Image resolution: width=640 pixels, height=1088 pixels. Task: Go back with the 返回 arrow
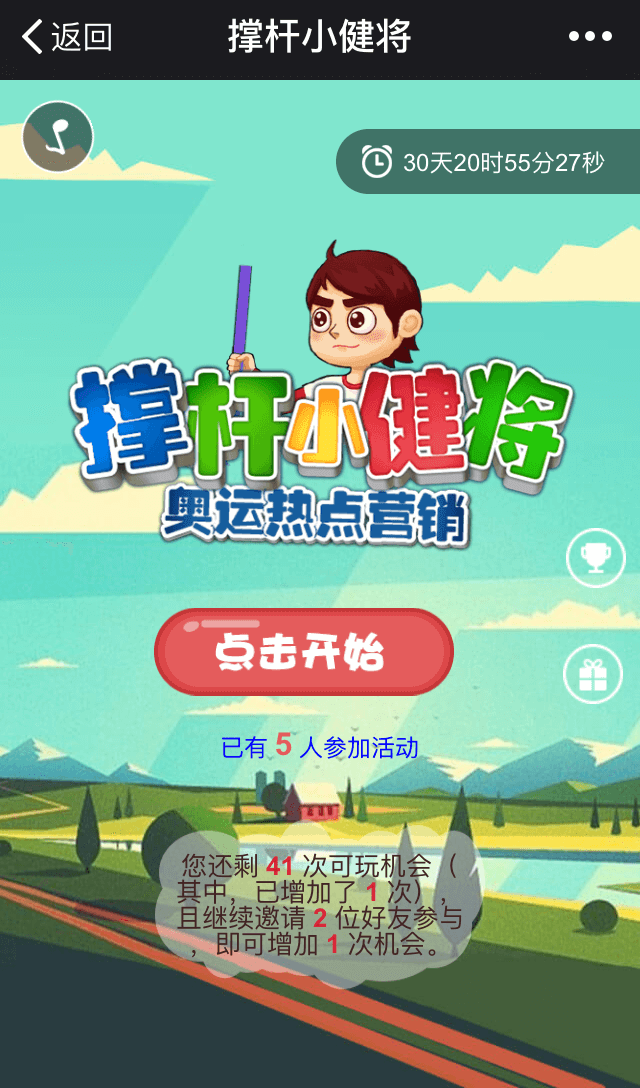(x=65, y=38)
